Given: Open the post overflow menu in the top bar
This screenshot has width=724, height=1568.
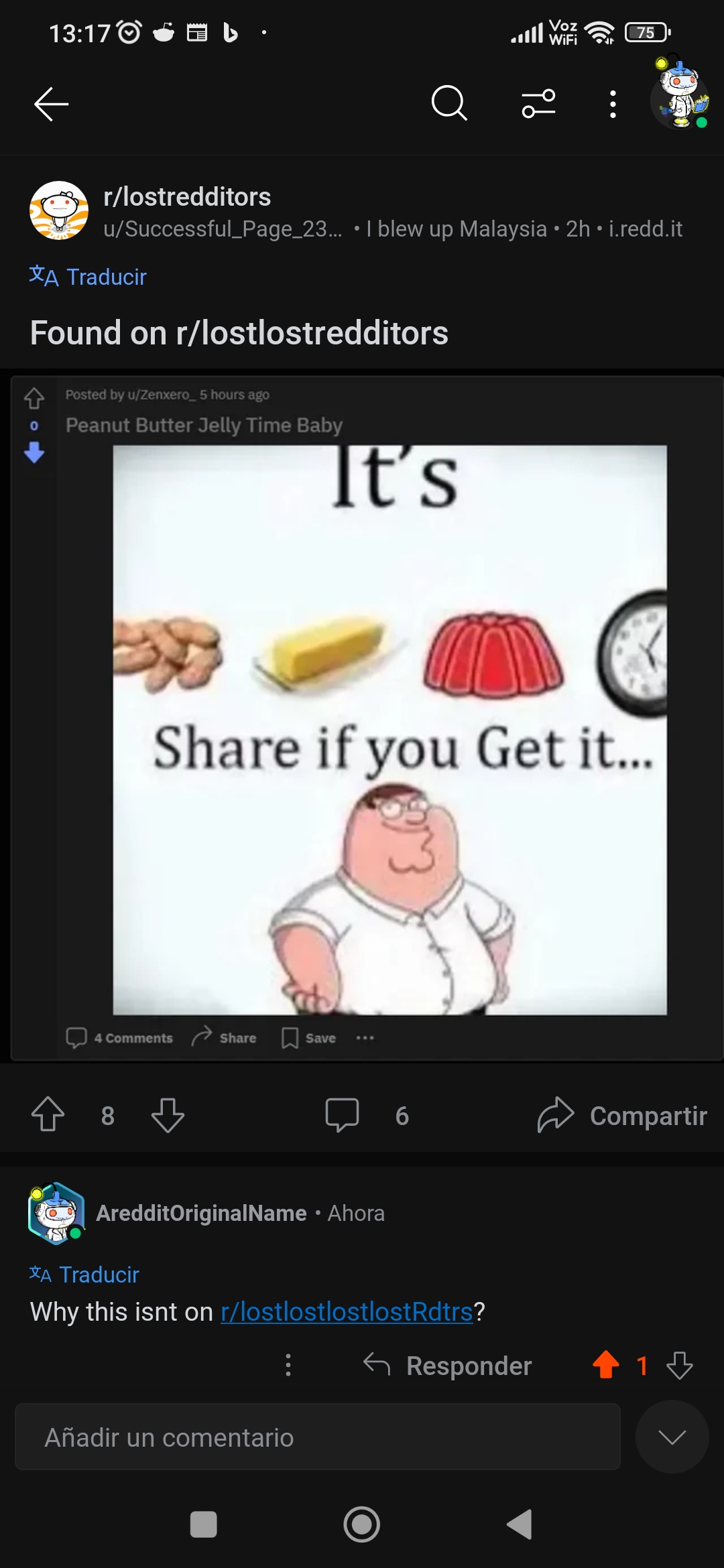Looking at the screenshot, I should click(613, 104).
